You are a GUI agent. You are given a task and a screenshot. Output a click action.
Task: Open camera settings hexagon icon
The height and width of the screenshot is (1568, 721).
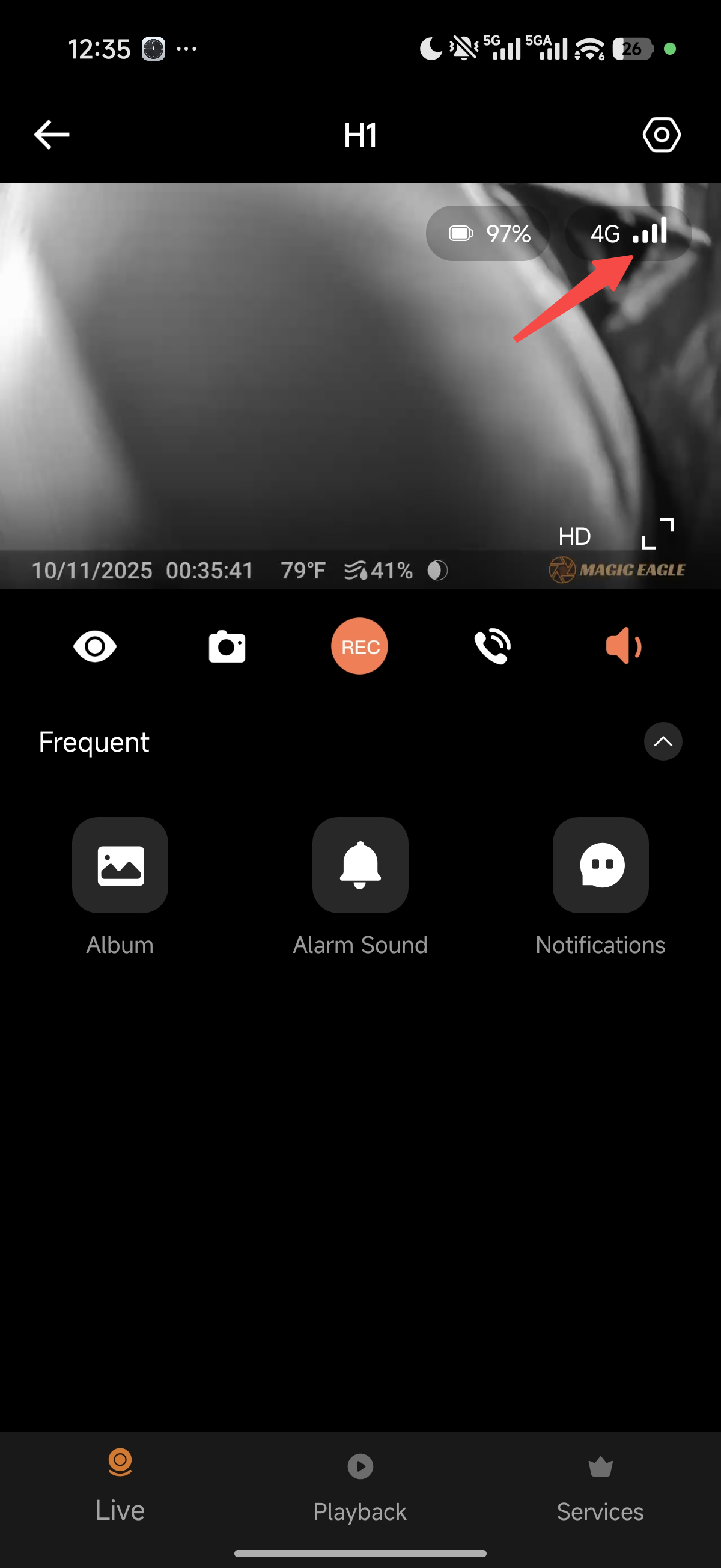click(661, 135)
